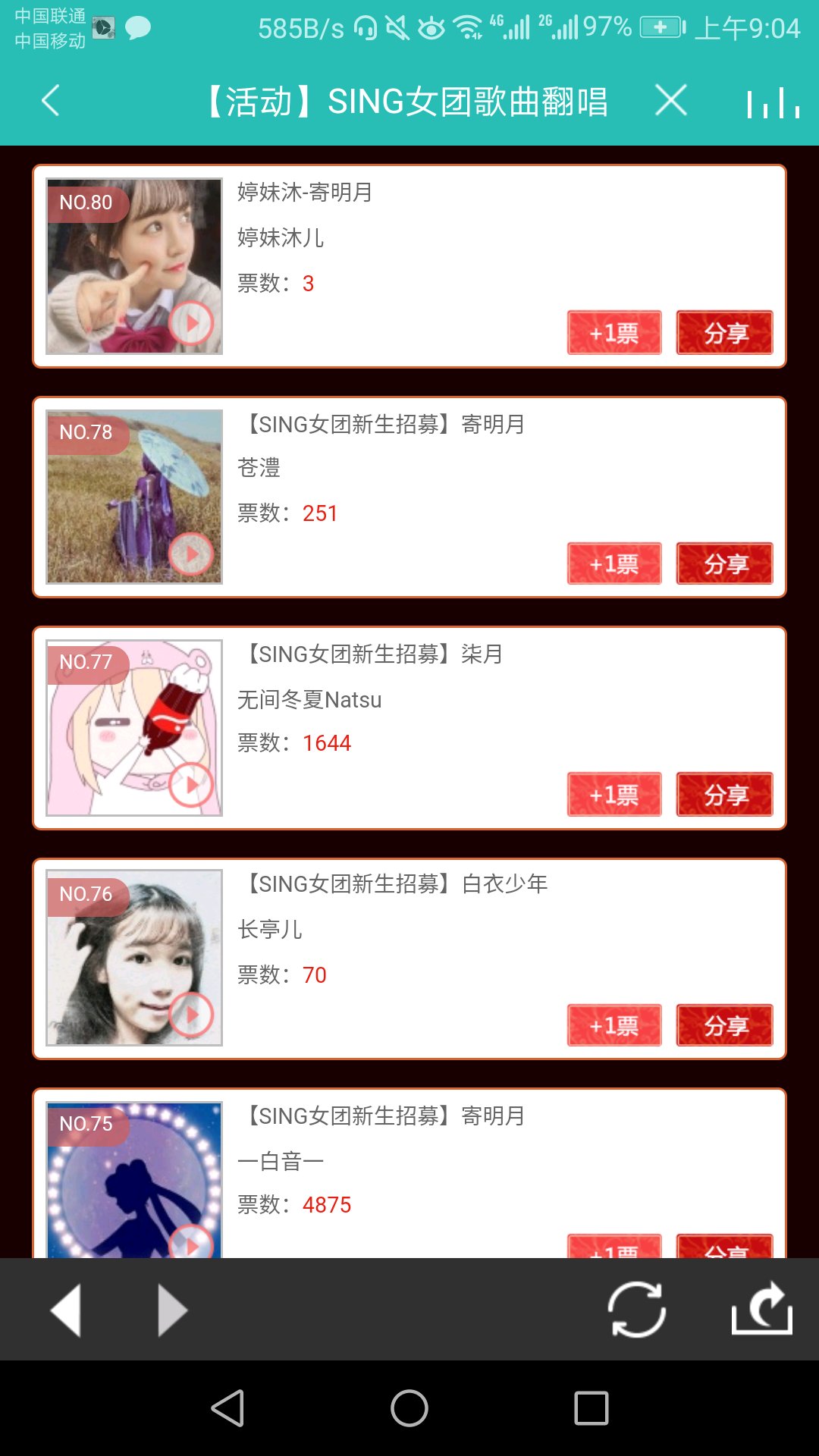
Task: Return to the Android home screen
Action: [409, 1408]
